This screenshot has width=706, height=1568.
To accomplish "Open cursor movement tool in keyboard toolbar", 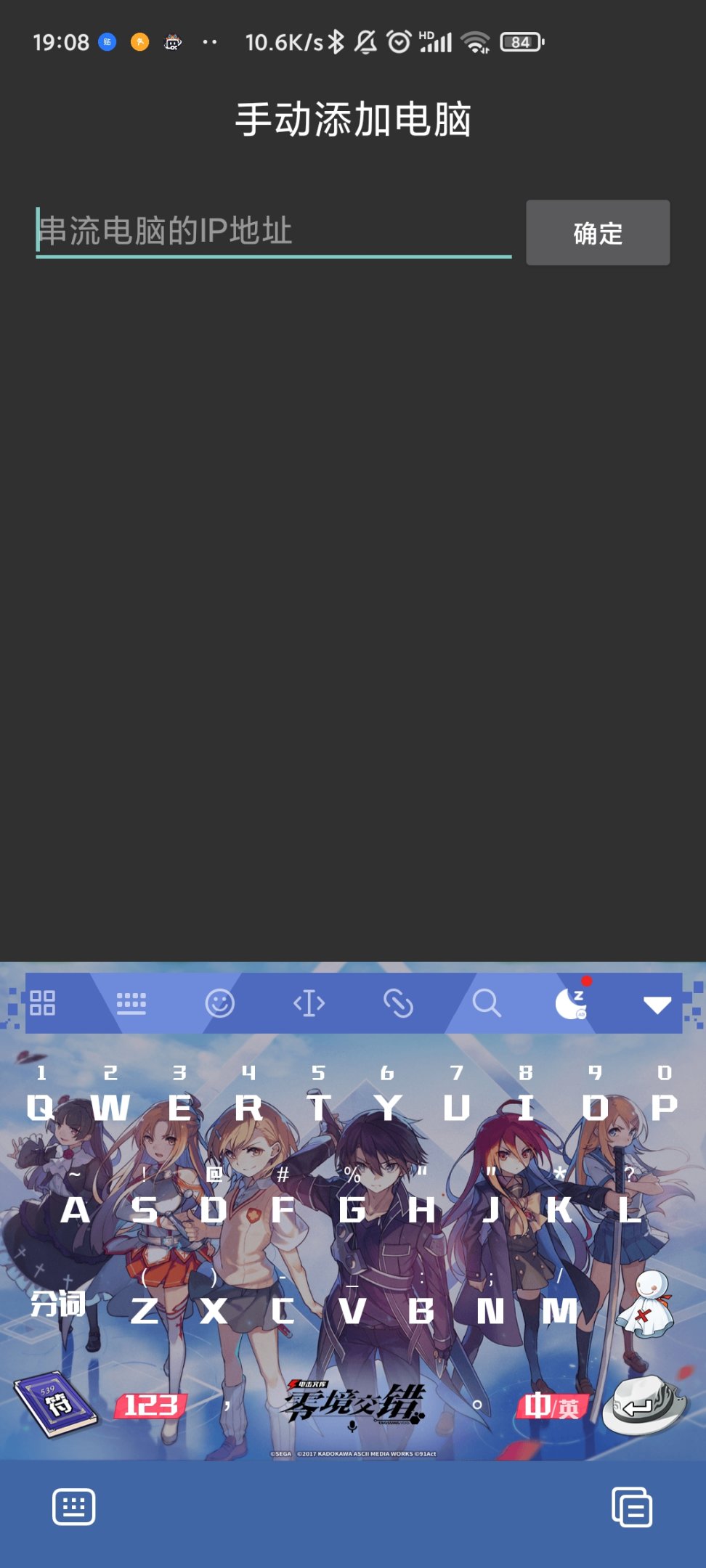I will tap(309, 1004).
